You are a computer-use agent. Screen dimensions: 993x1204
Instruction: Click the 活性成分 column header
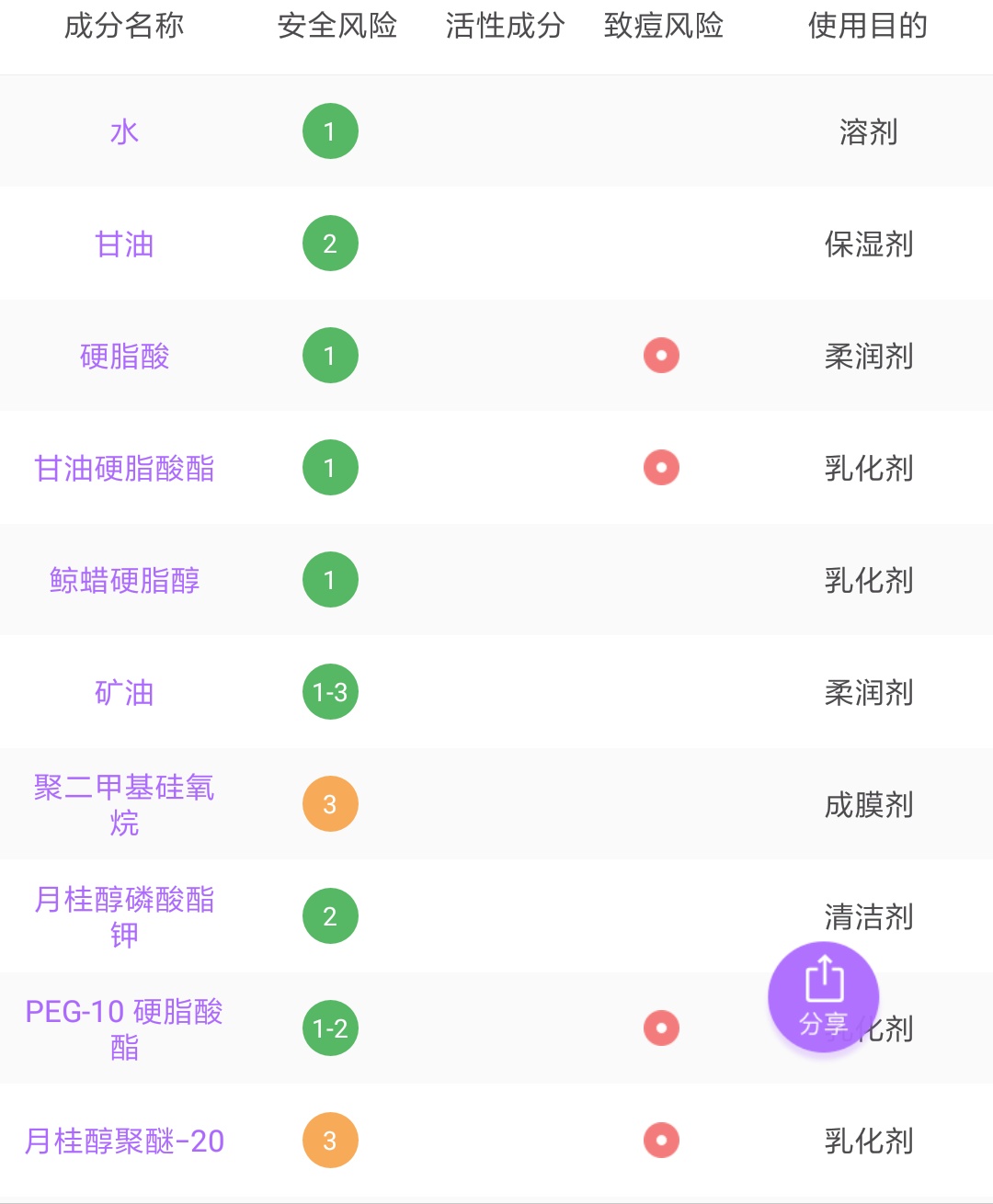pyautogui.click(x=504, y=28)
